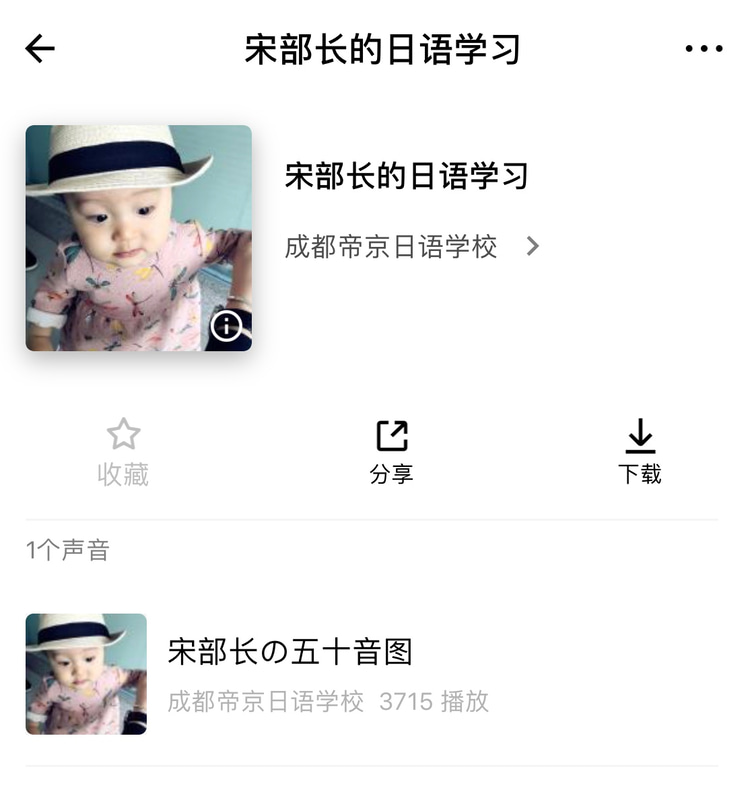Go back using the top arrow
This screenshot has width=750, height=806.
(x=40, y=49)
